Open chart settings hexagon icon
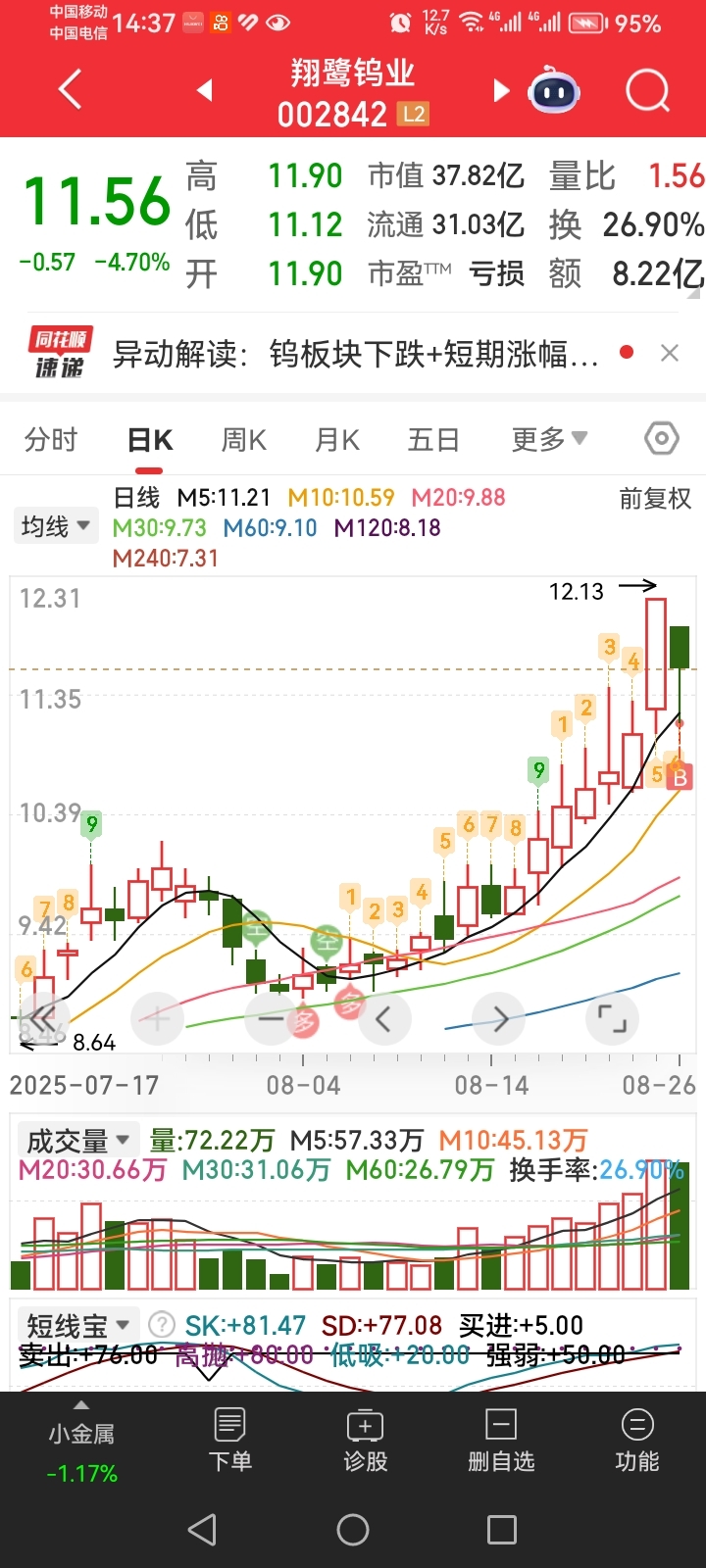706x1568 pixels. click(x=662, y=438)
